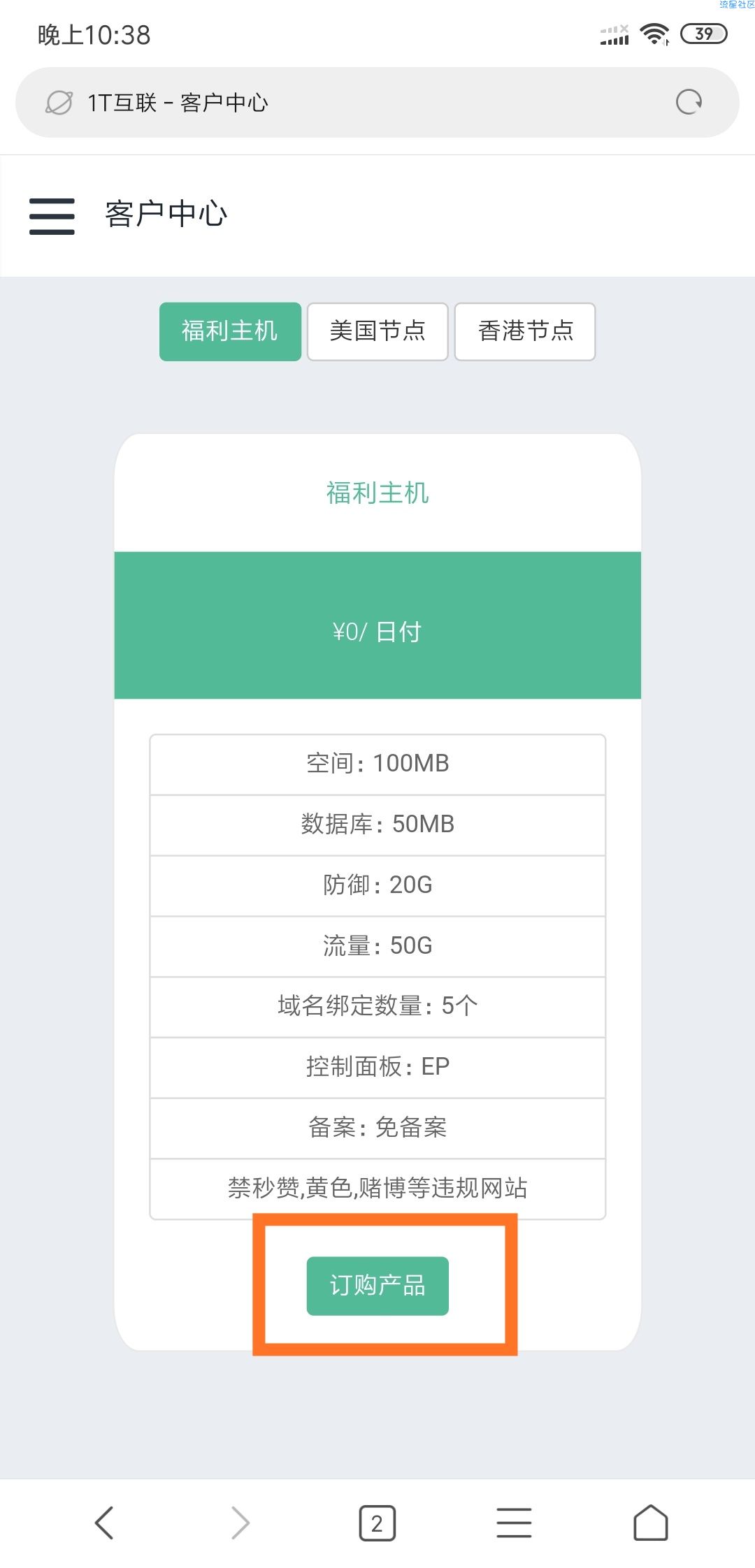Go to the browser home page
755x1568 pixels.
pyautogui.click(x=650, y=1523)
